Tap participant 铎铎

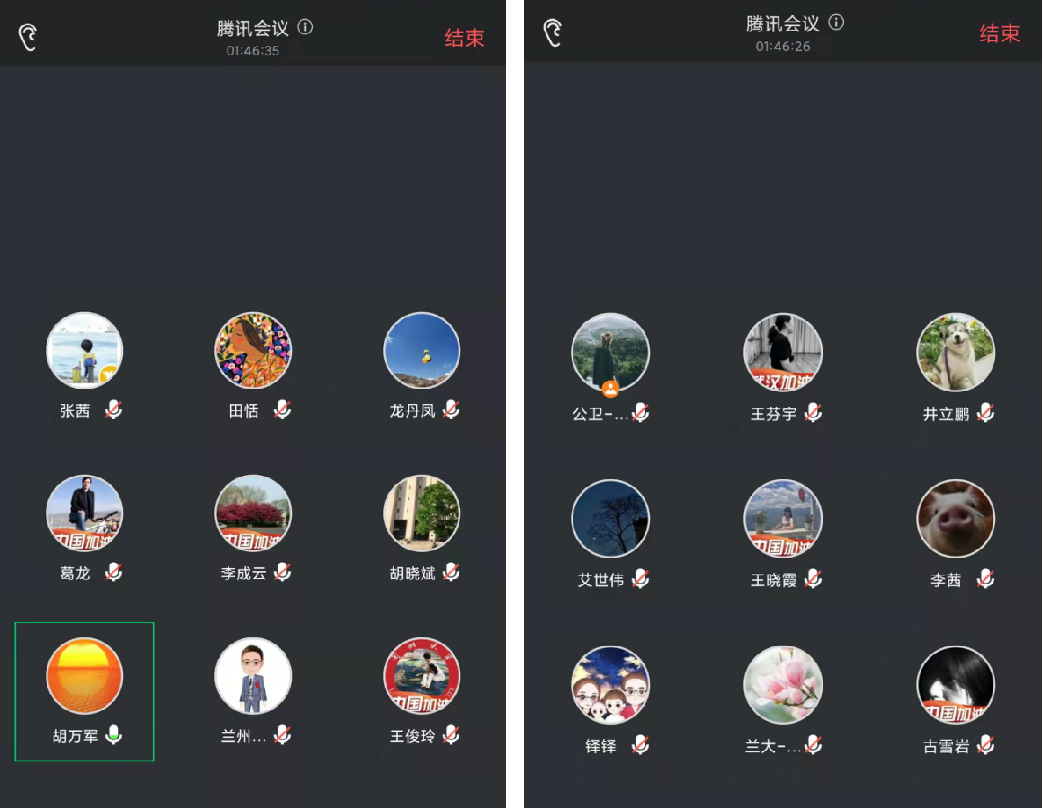tap(610, 685)
